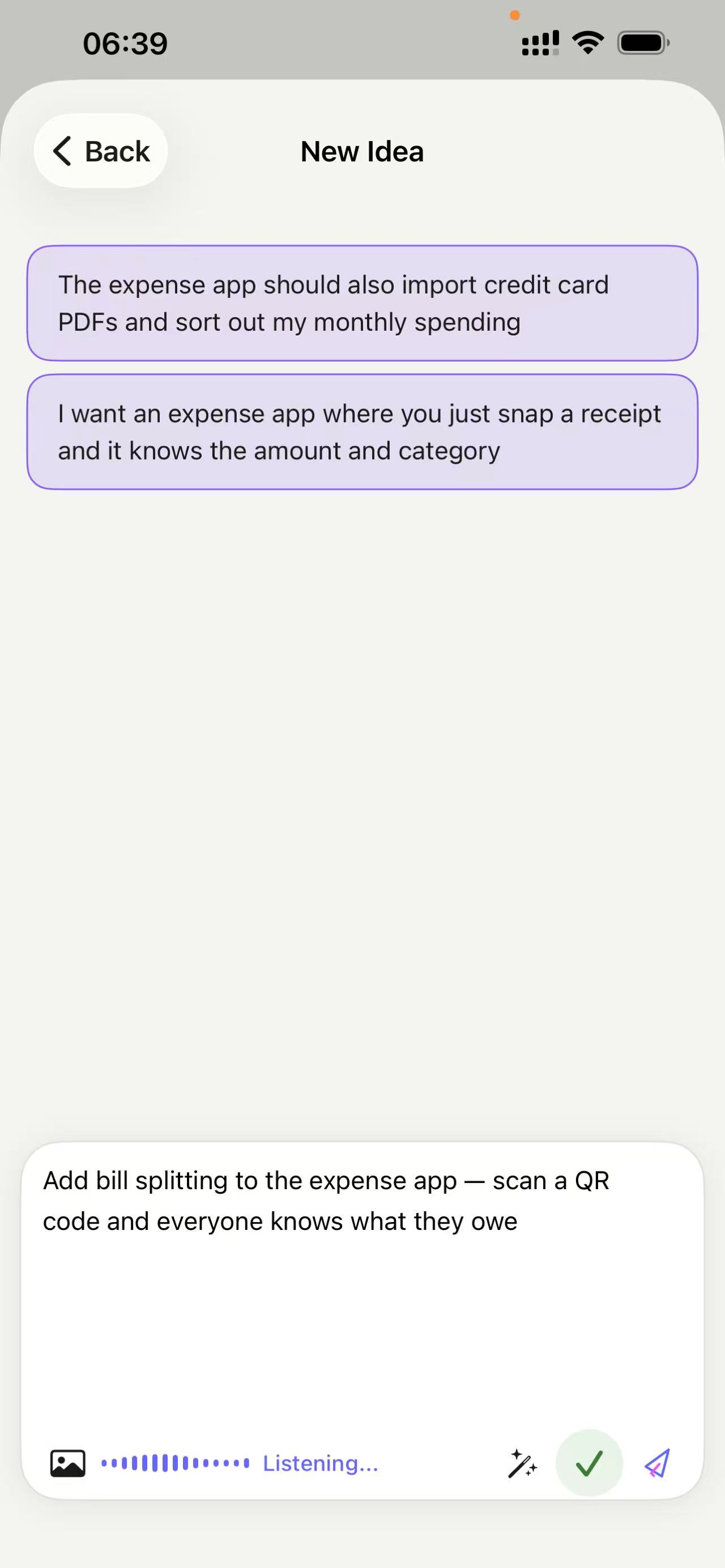
Task: Open the snap a receipt idea card
Action: (362, 431)
